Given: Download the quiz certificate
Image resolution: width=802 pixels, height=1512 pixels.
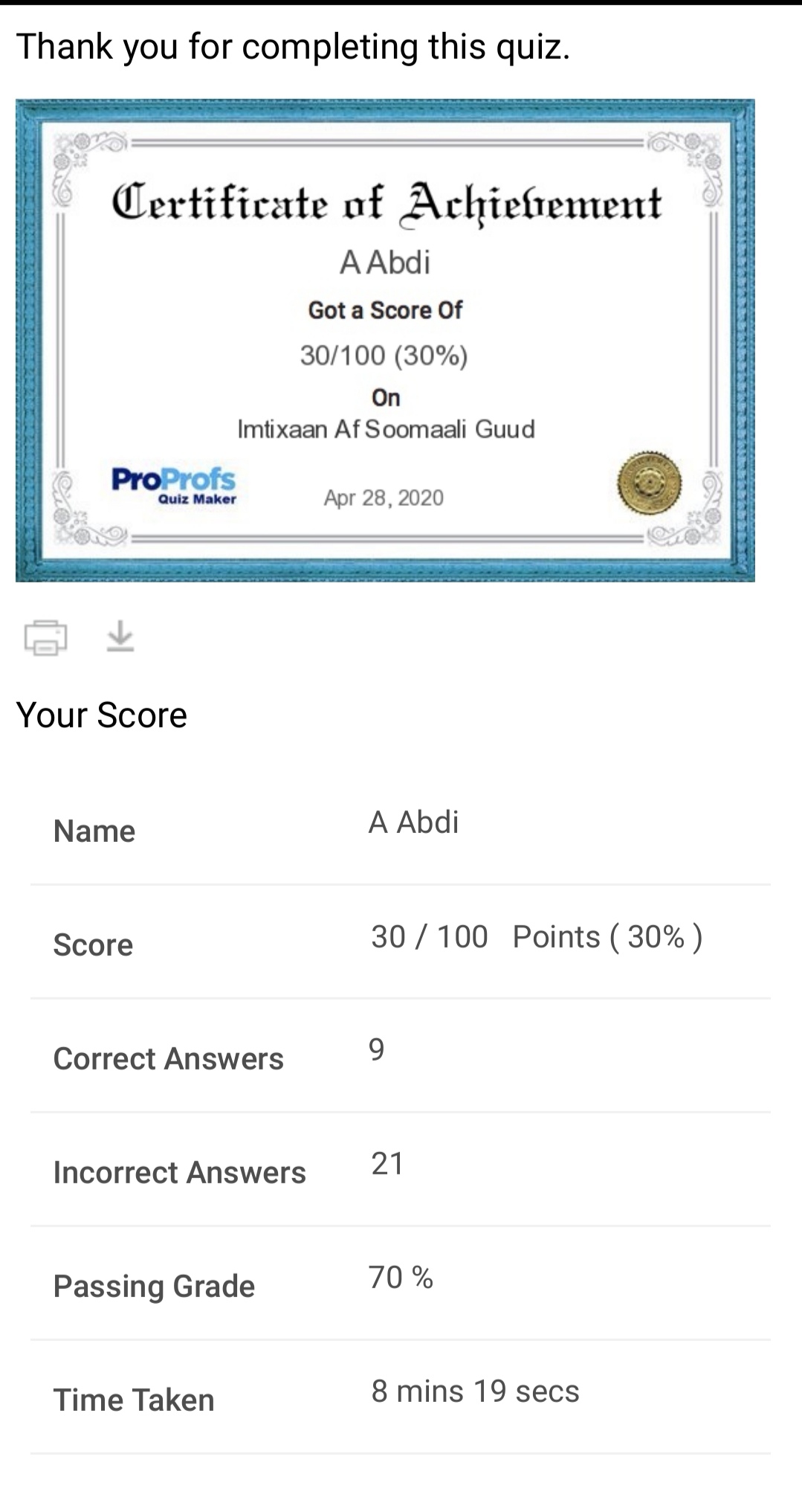Looking at the screenshot, I should pos(120,637).
